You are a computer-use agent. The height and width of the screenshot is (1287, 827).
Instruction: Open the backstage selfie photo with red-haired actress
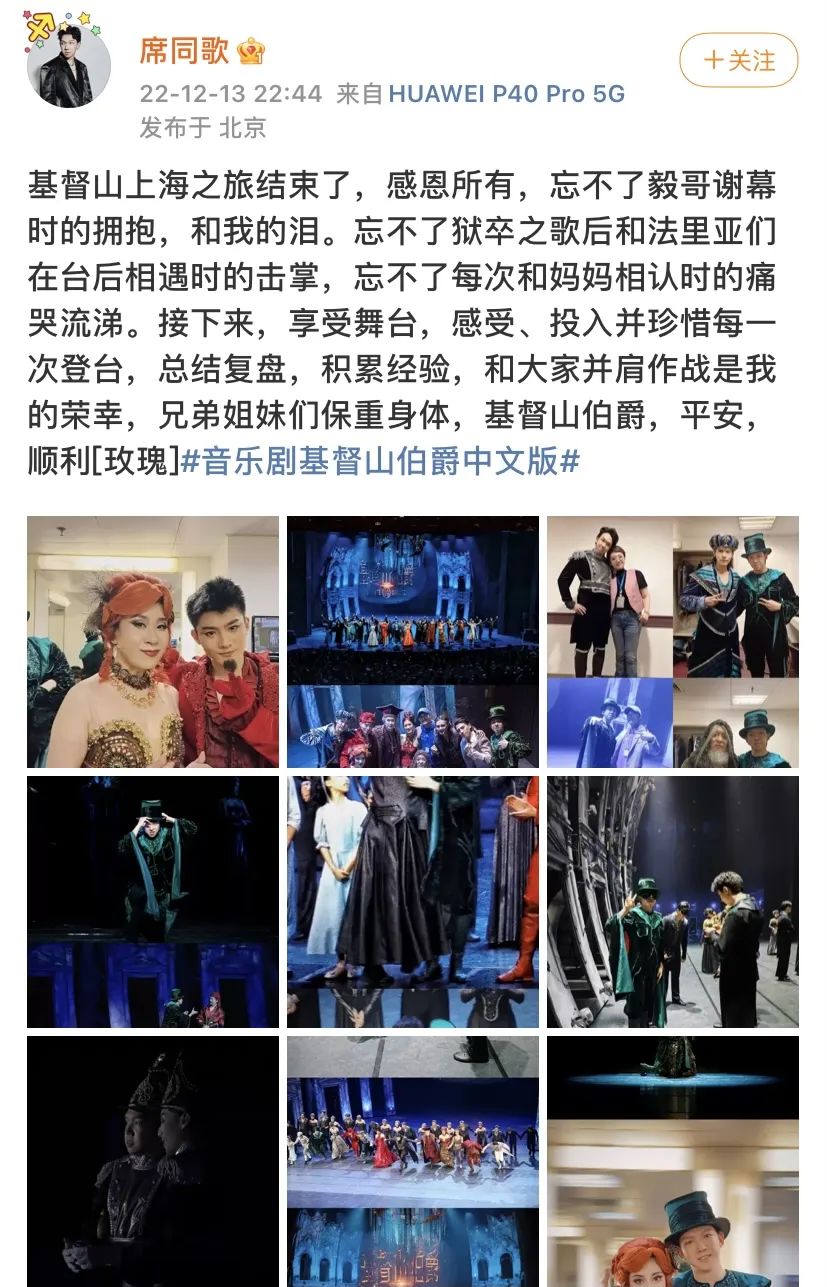click(153, 642)
